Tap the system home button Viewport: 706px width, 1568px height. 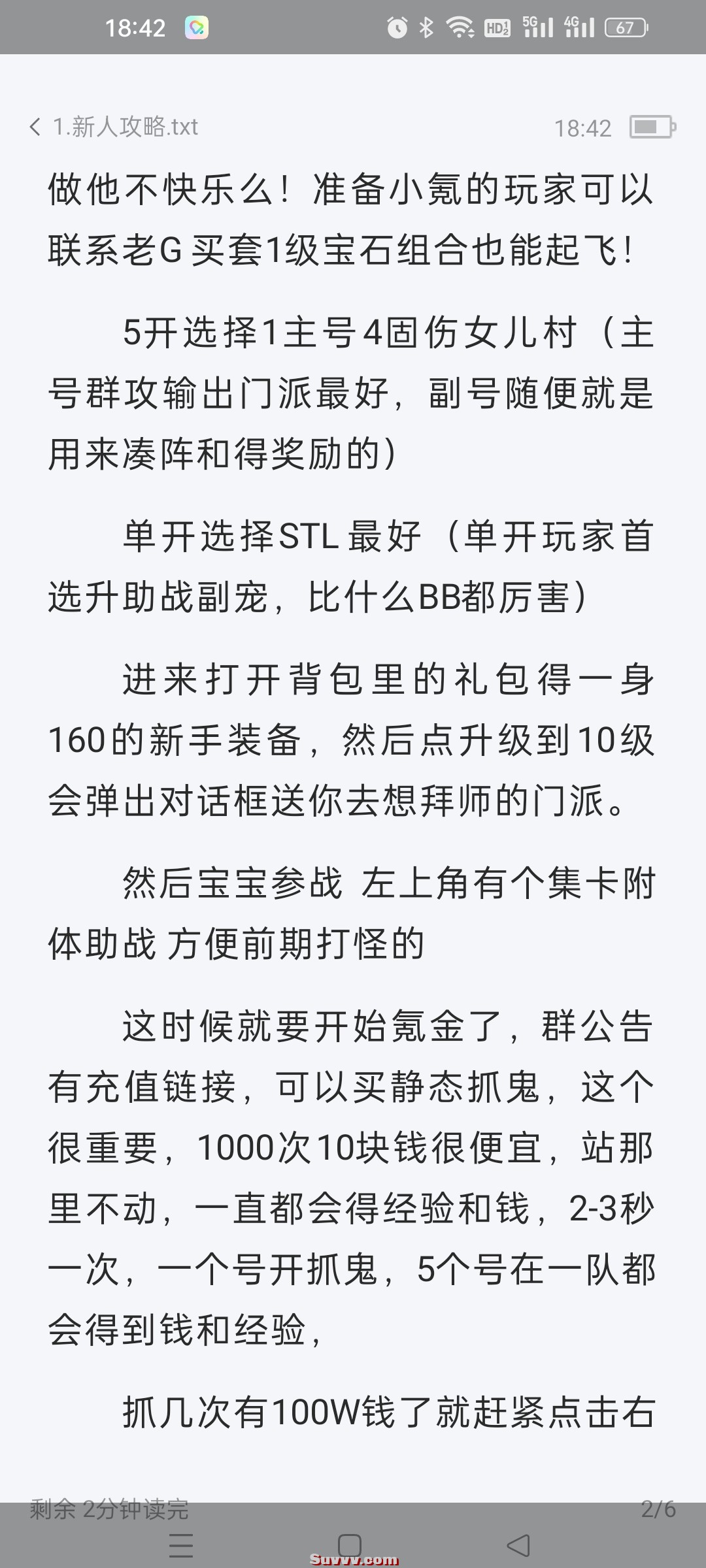coord(350,1544)
